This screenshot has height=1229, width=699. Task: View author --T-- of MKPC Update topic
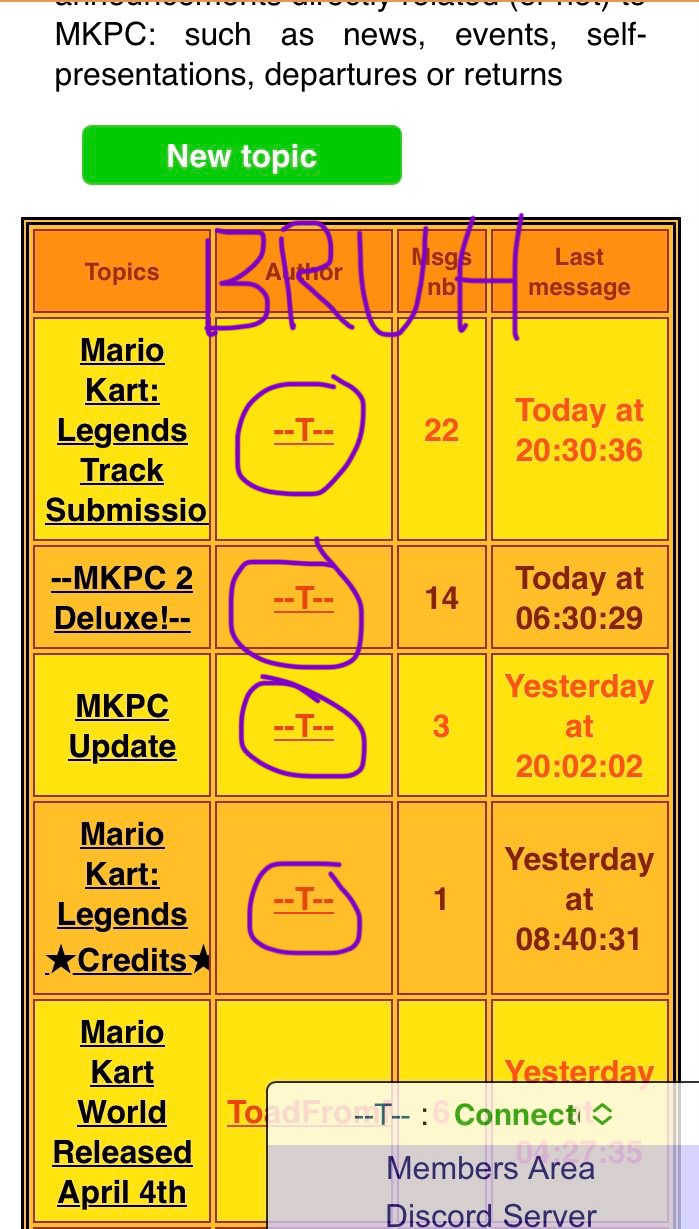303,727
